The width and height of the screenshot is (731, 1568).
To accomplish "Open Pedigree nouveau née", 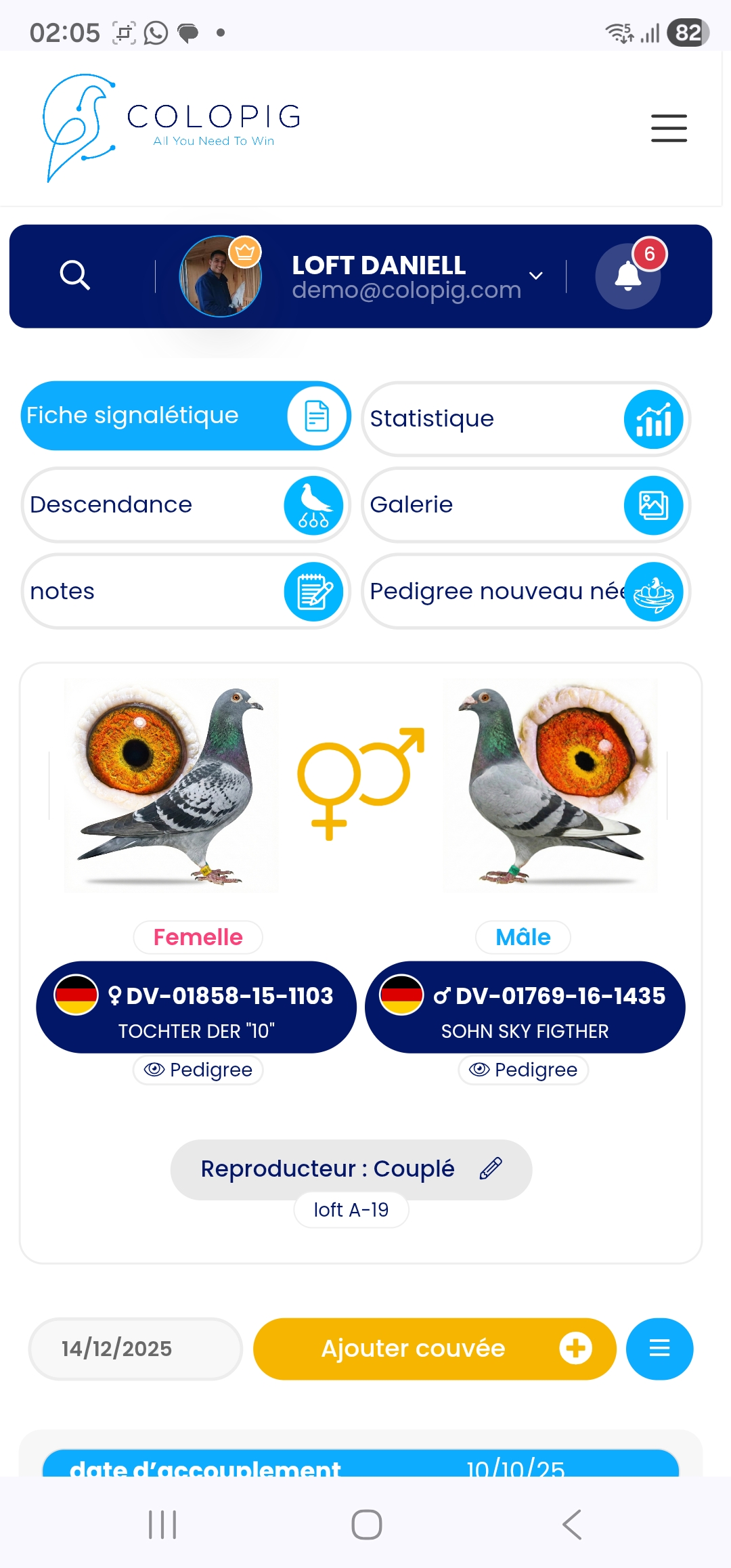I will click(525, 592).
